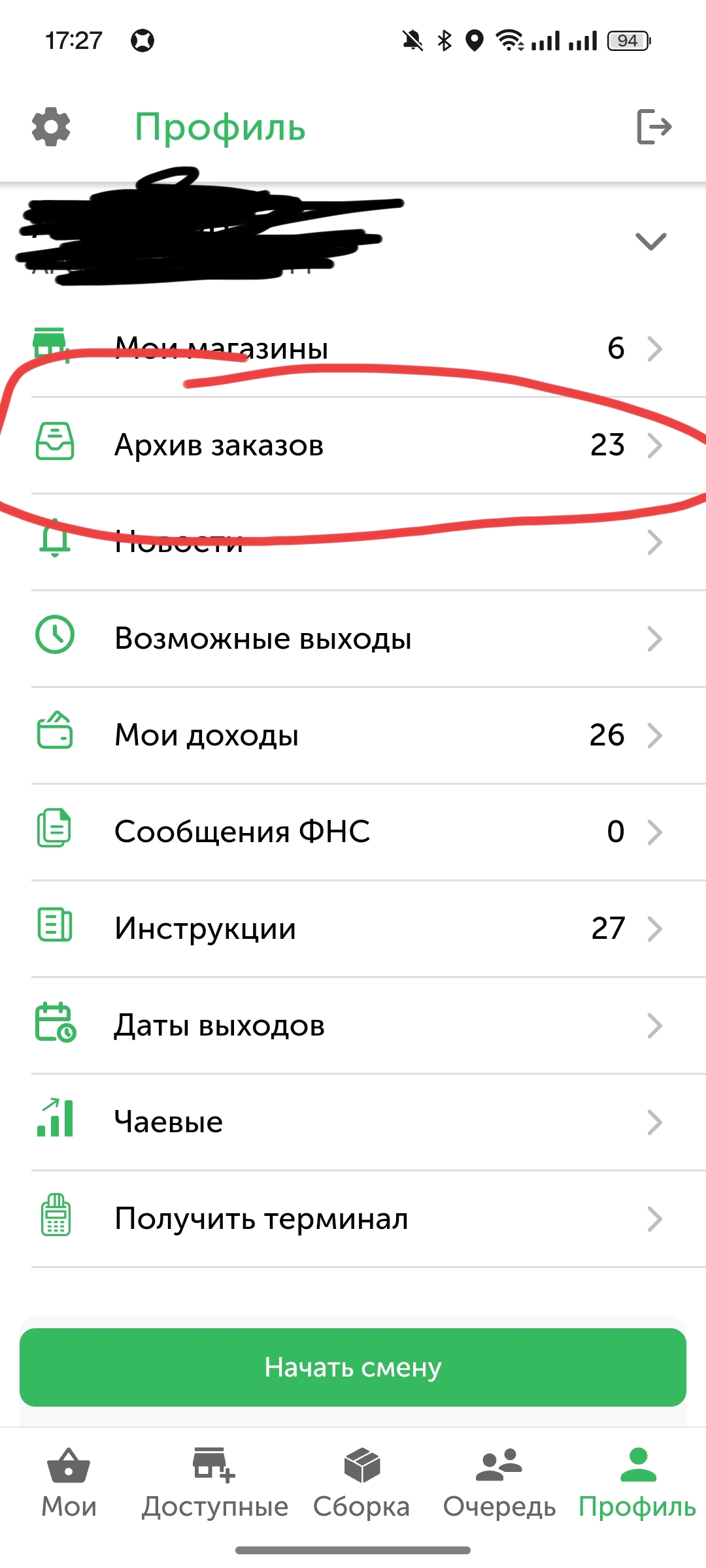Tap the Начать смену button

pos(353,1367)
